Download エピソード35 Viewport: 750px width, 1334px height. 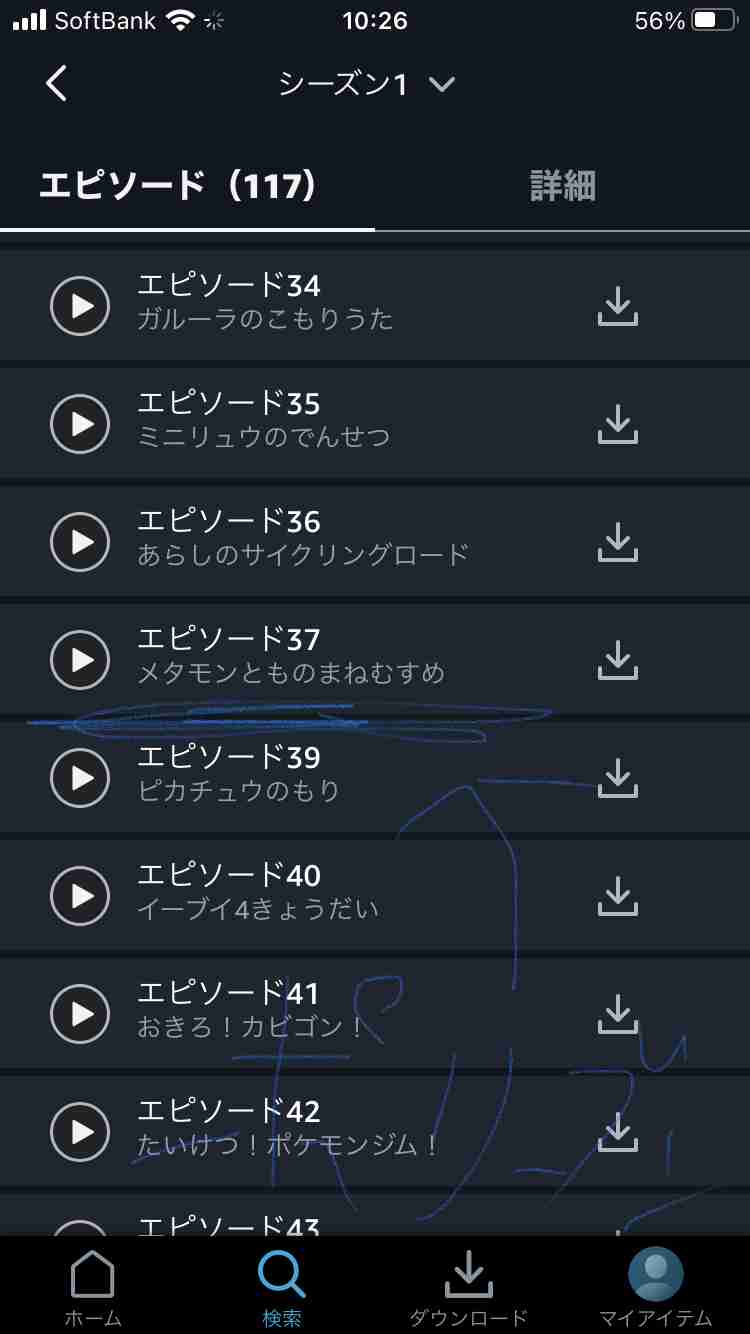[x=618, y=424]
